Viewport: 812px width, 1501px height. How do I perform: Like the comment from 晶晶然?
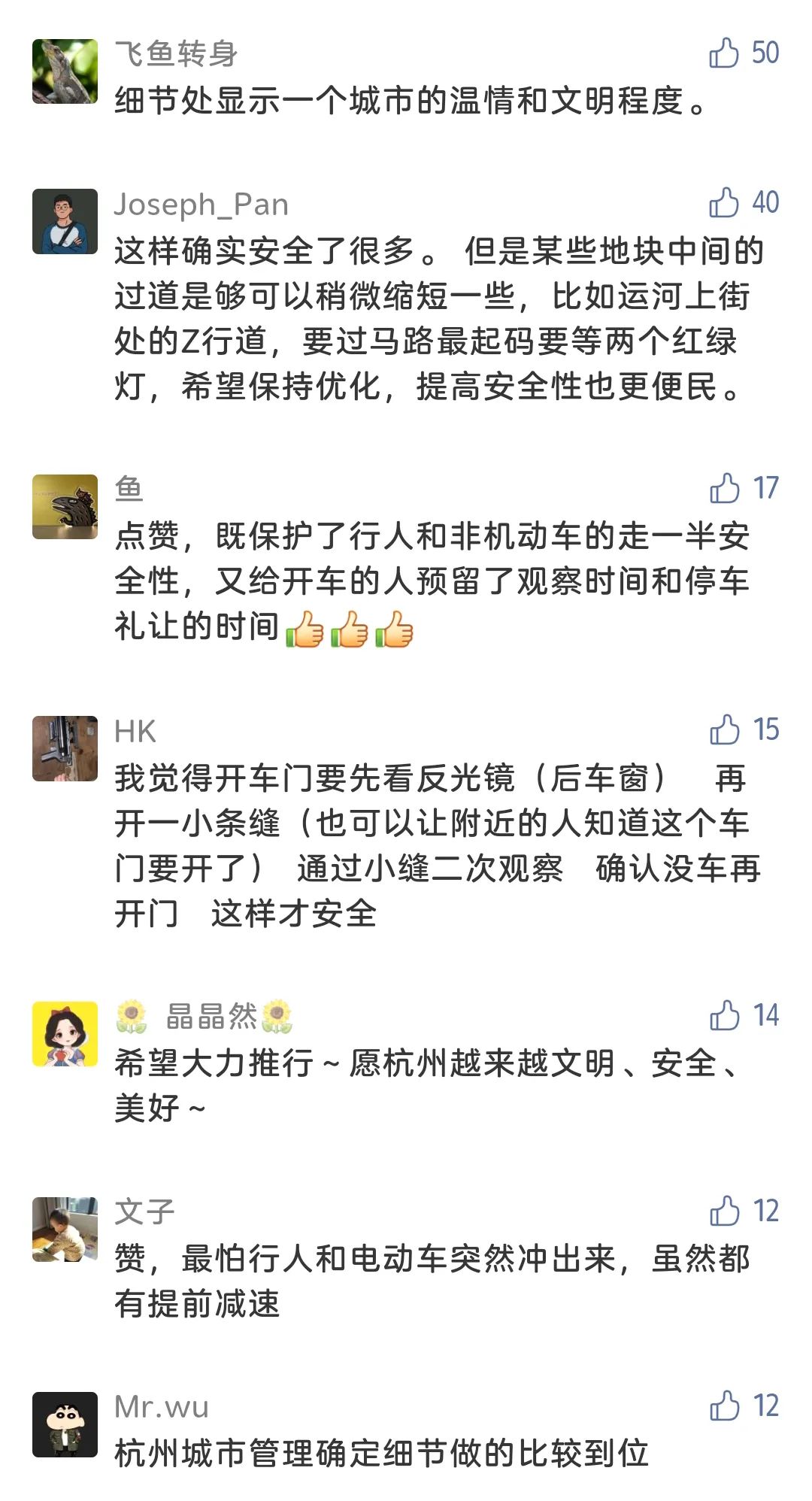725,1016
